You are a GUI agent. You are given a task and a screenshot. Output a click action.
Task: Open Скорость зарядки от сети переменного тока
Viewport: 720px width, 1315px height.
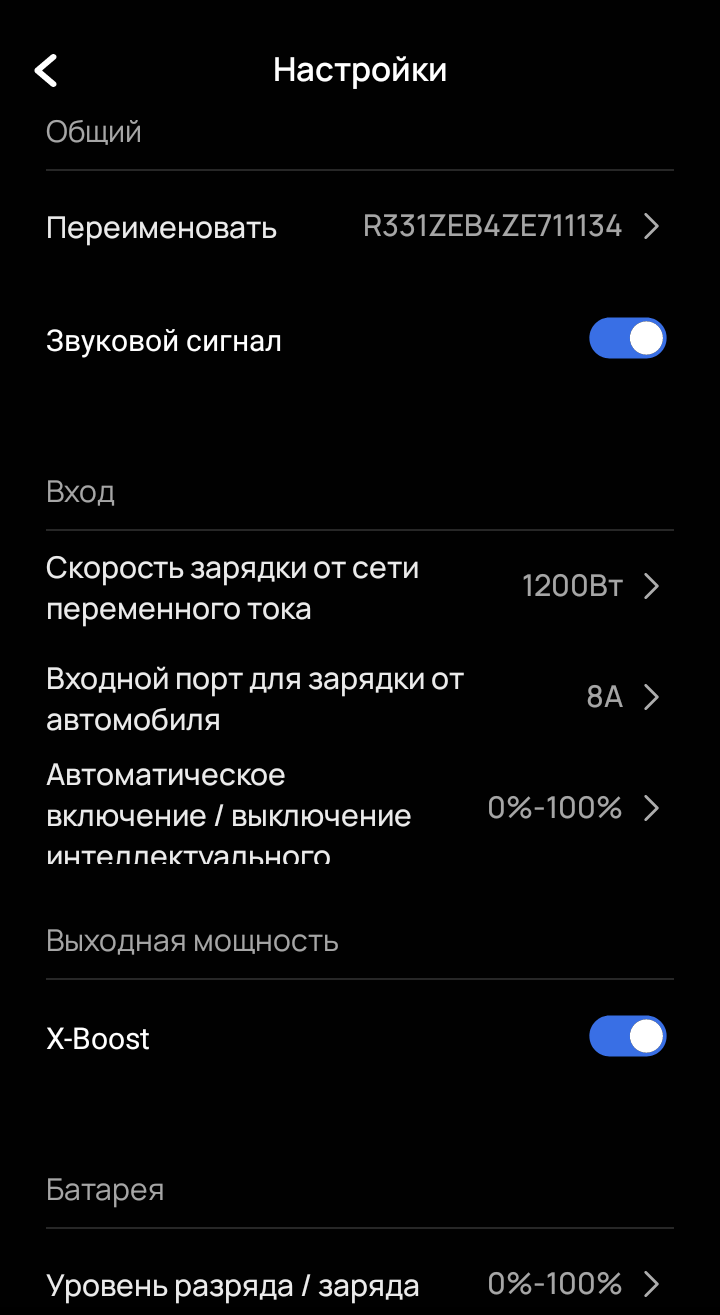pyautogui.click(x=360, y=588)
